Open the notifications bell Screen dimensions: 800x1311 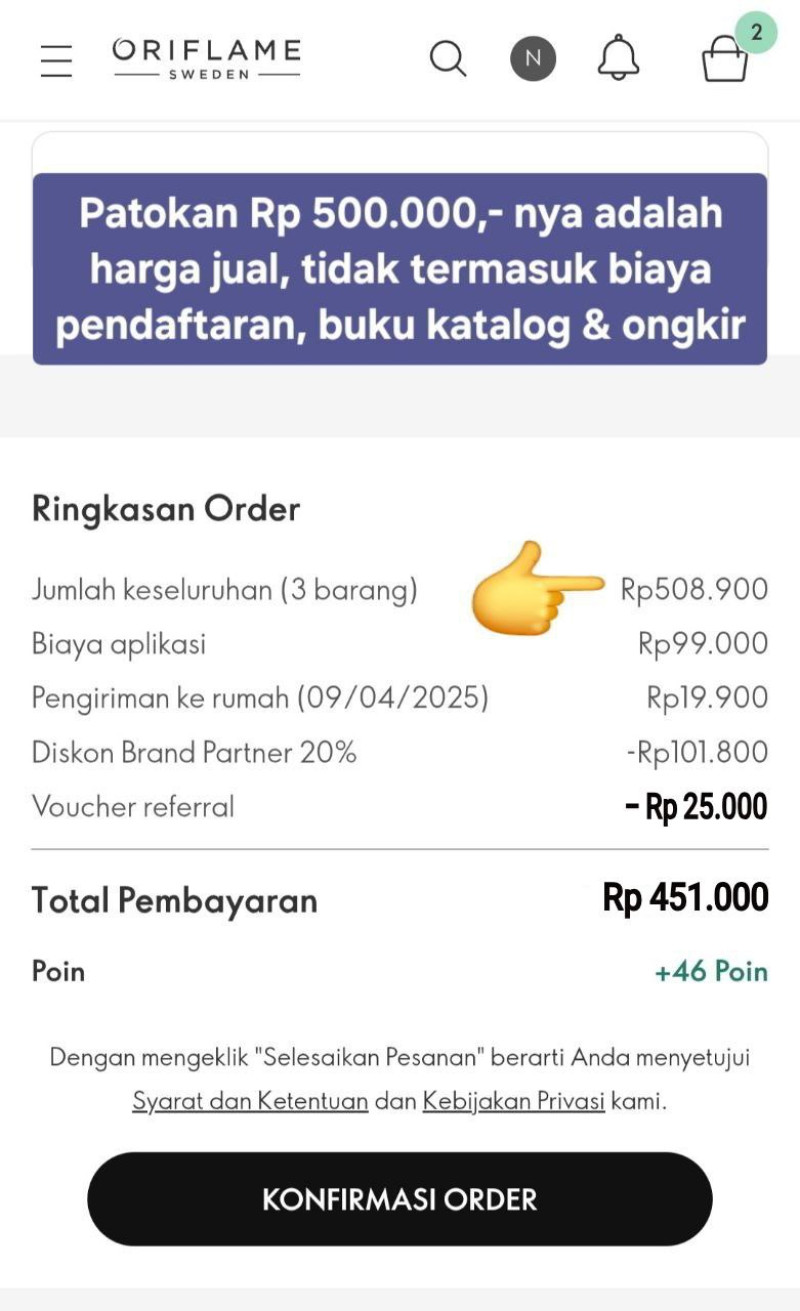[x=618, y=58]
